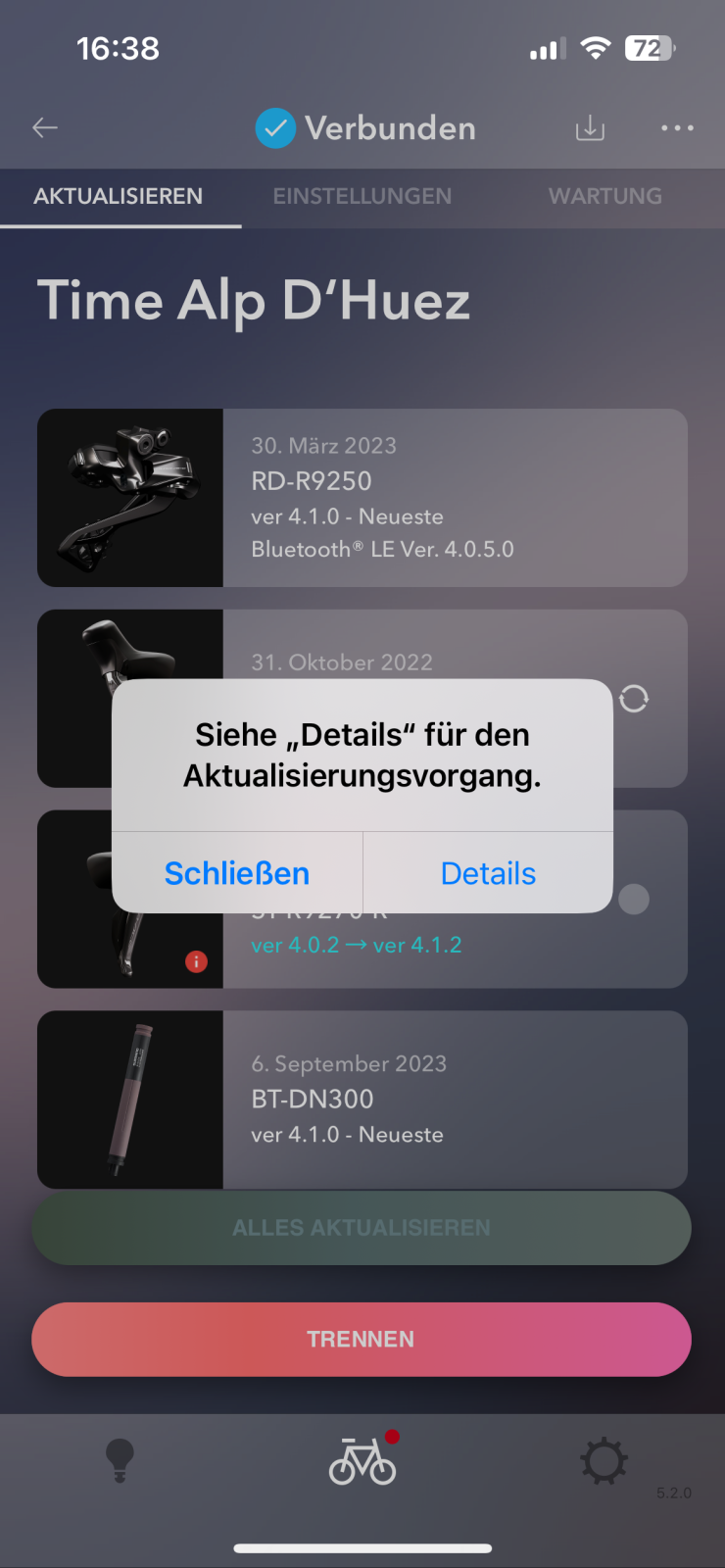Tap the download icon in the header
The height and width of the screenshot is (1568, 725).
(x=590, y=127)
